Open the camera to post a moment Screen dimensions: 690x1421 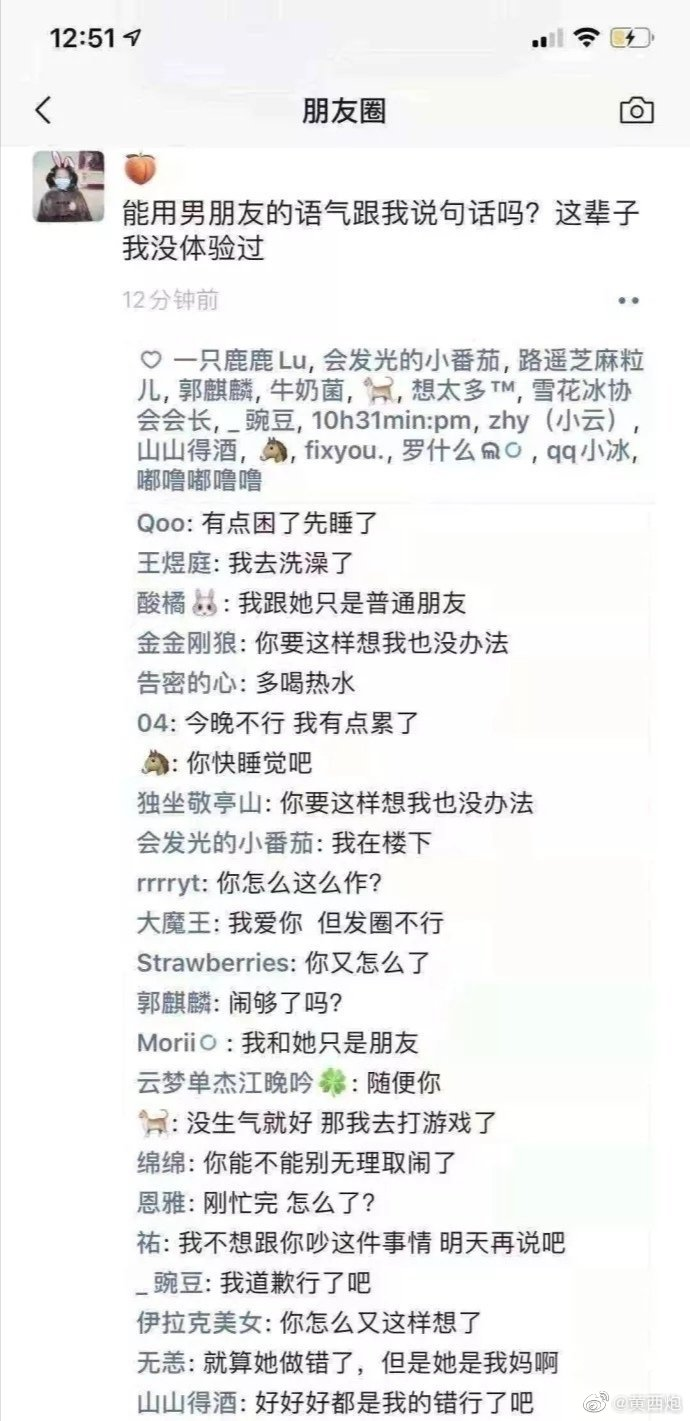point(636,110)
